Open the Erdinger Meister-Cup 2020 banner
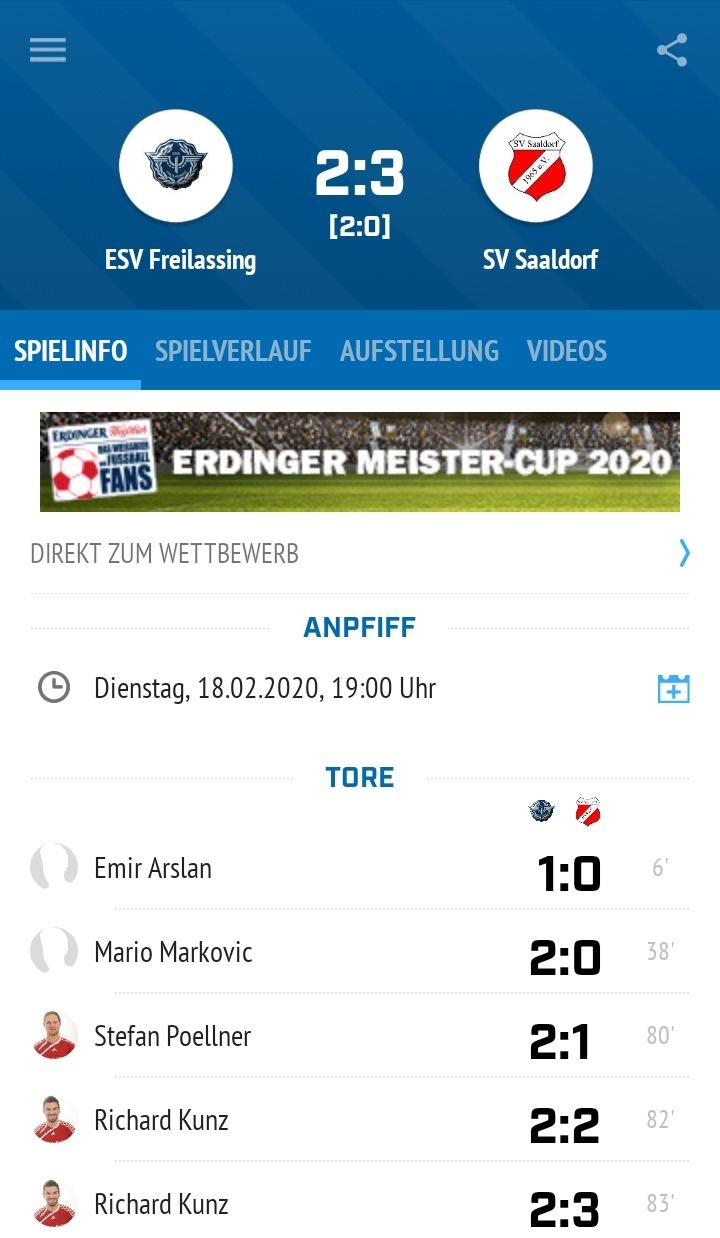This screenshot has height=1238, width=720. [x=360, y=462]
